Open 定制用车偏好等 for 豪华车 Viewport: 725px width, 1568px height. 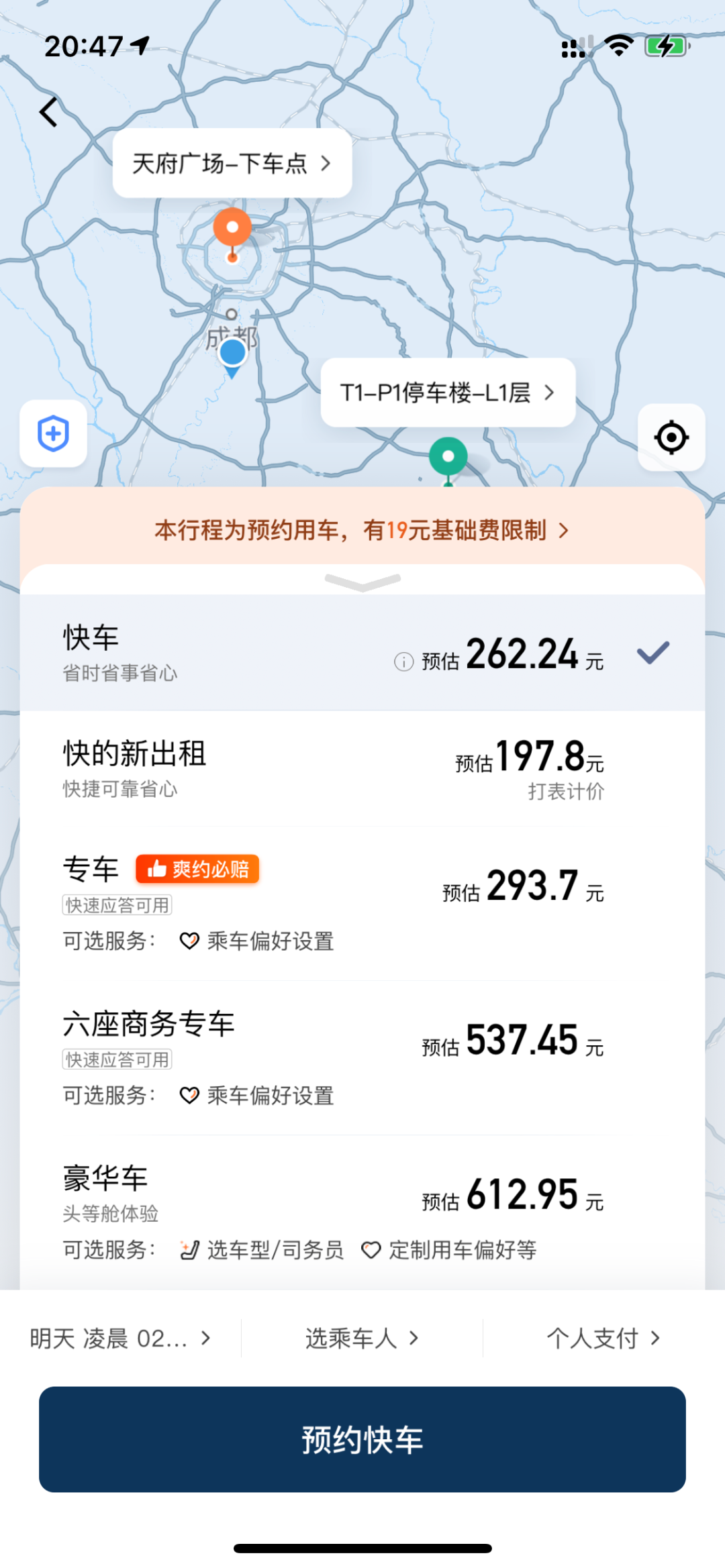(x=450, y=1250)
